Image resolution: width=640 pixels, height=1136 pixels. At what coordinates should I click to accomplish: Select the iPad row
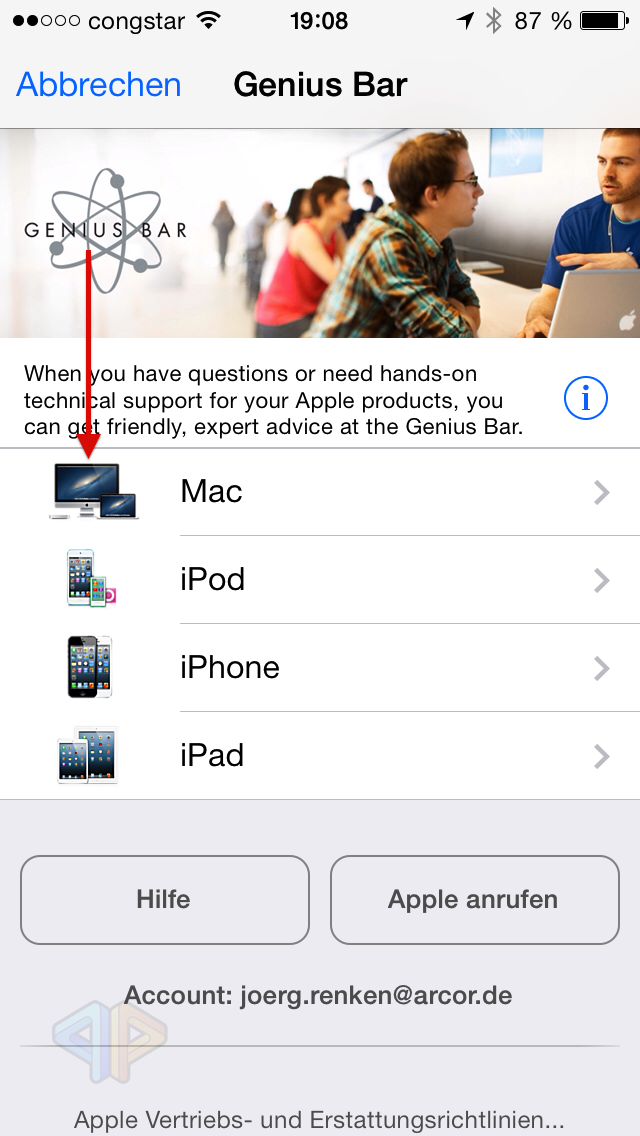pos(320,756)
